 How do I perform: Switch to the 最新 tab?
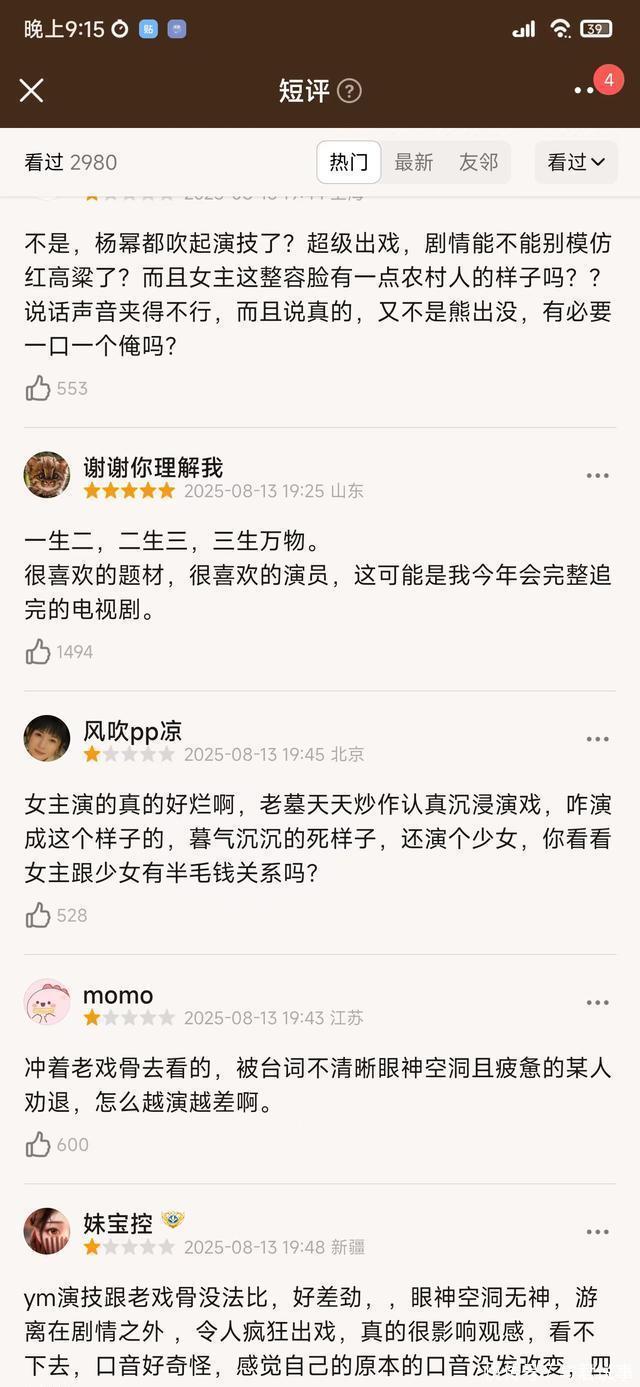click(413, 162)
